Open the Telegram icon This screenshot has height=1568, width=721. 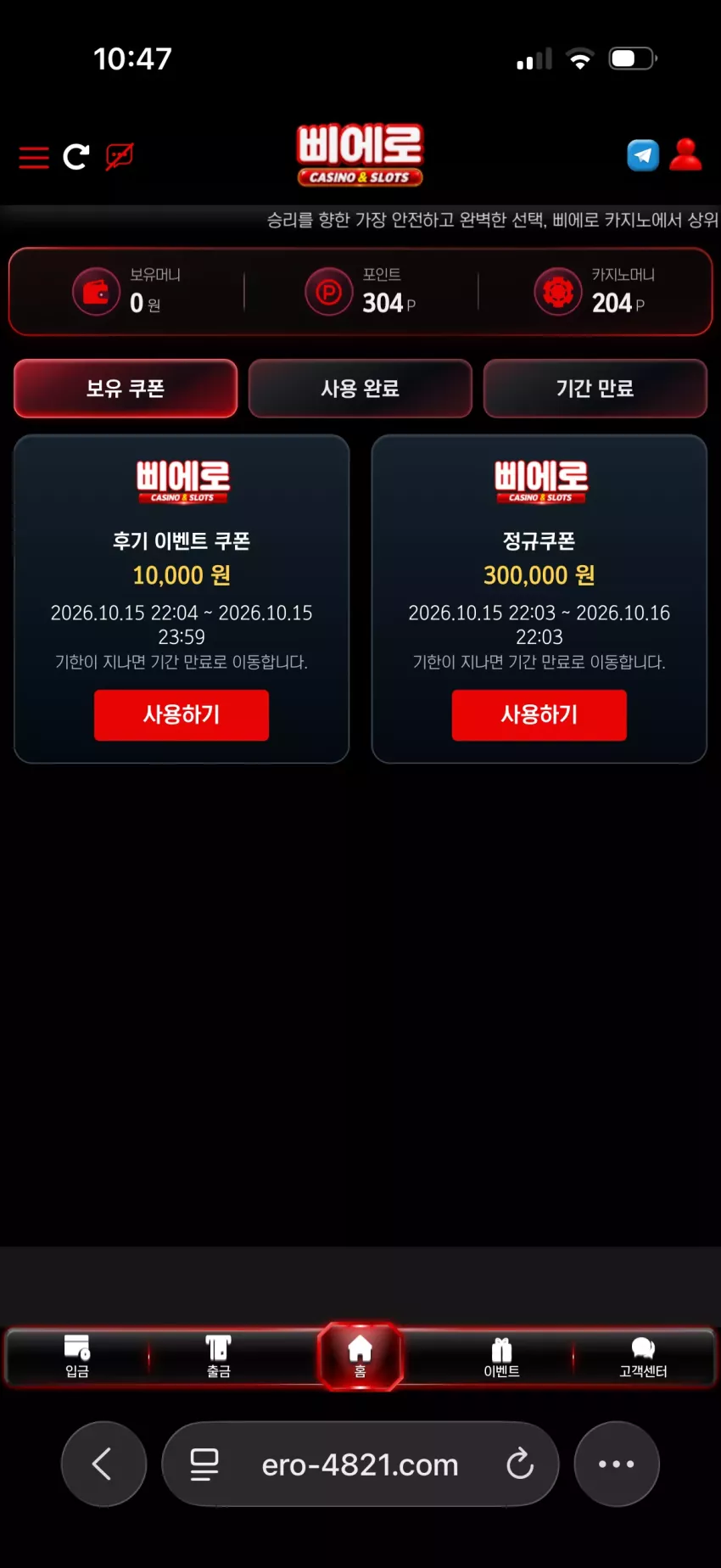(643, 155)
